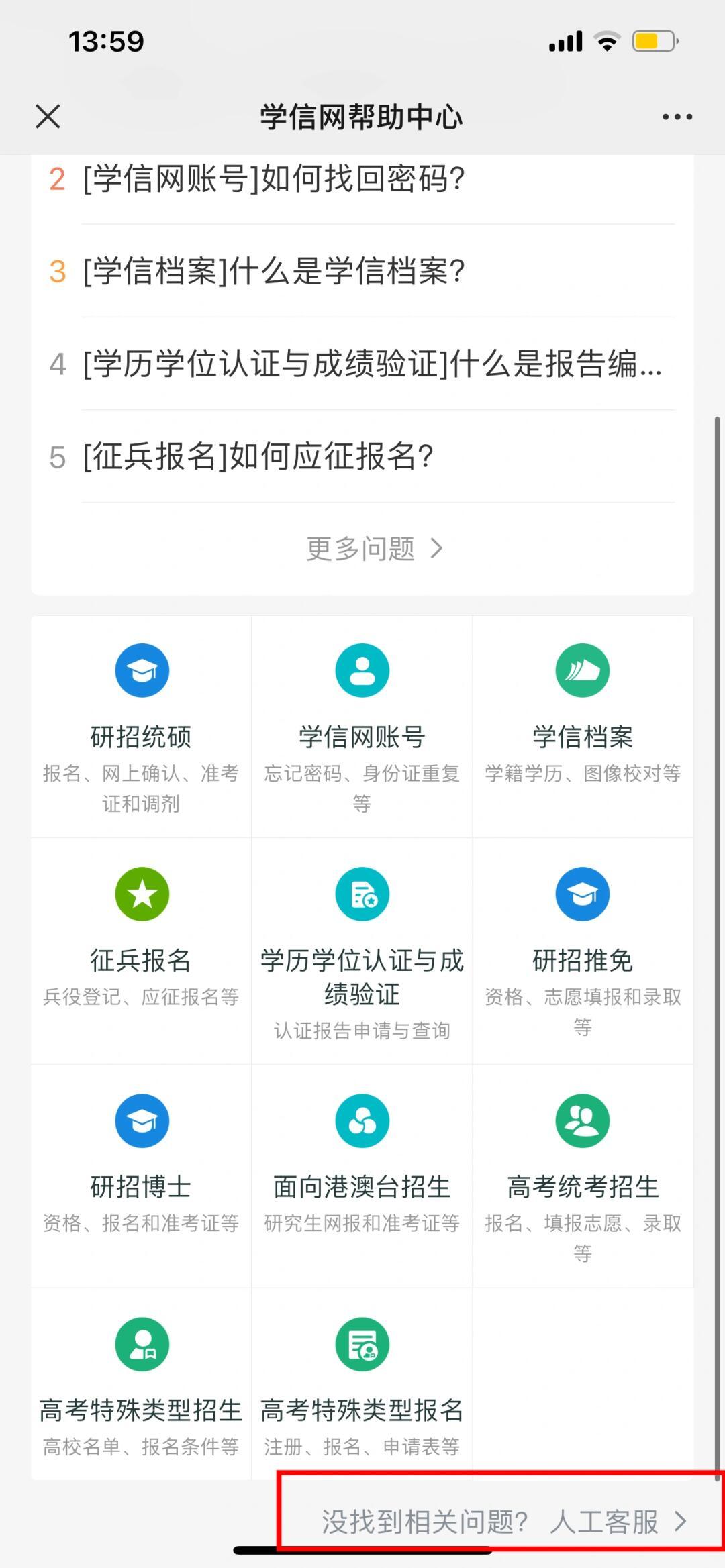Image resolution: width=725 pixels, height=1568 pixels.
Task: Expand 更多问题 to see more questions
Action: coord(376,547)
